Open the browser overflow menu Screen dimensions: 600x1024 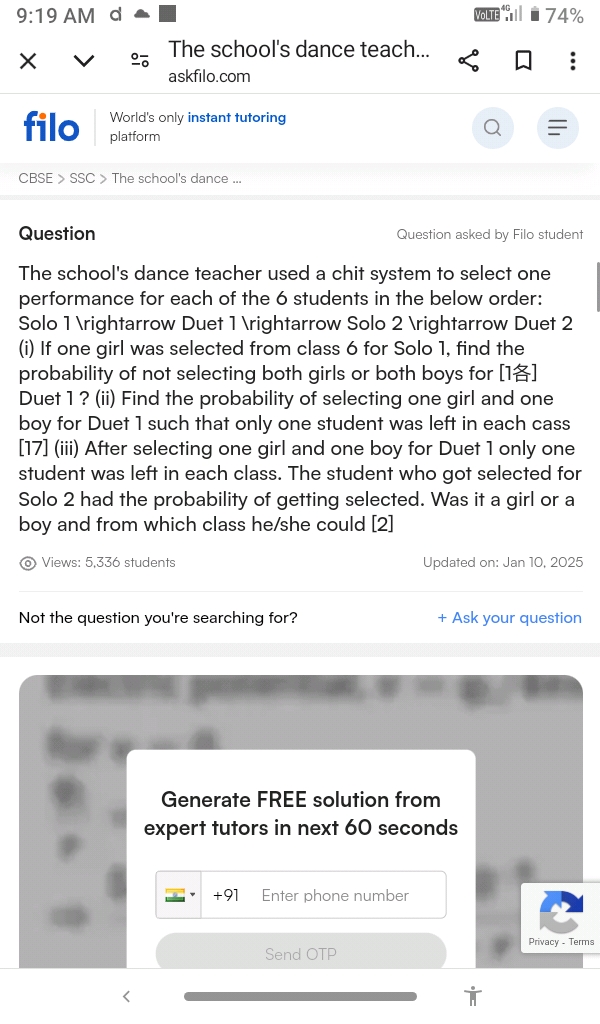(572, 61)
